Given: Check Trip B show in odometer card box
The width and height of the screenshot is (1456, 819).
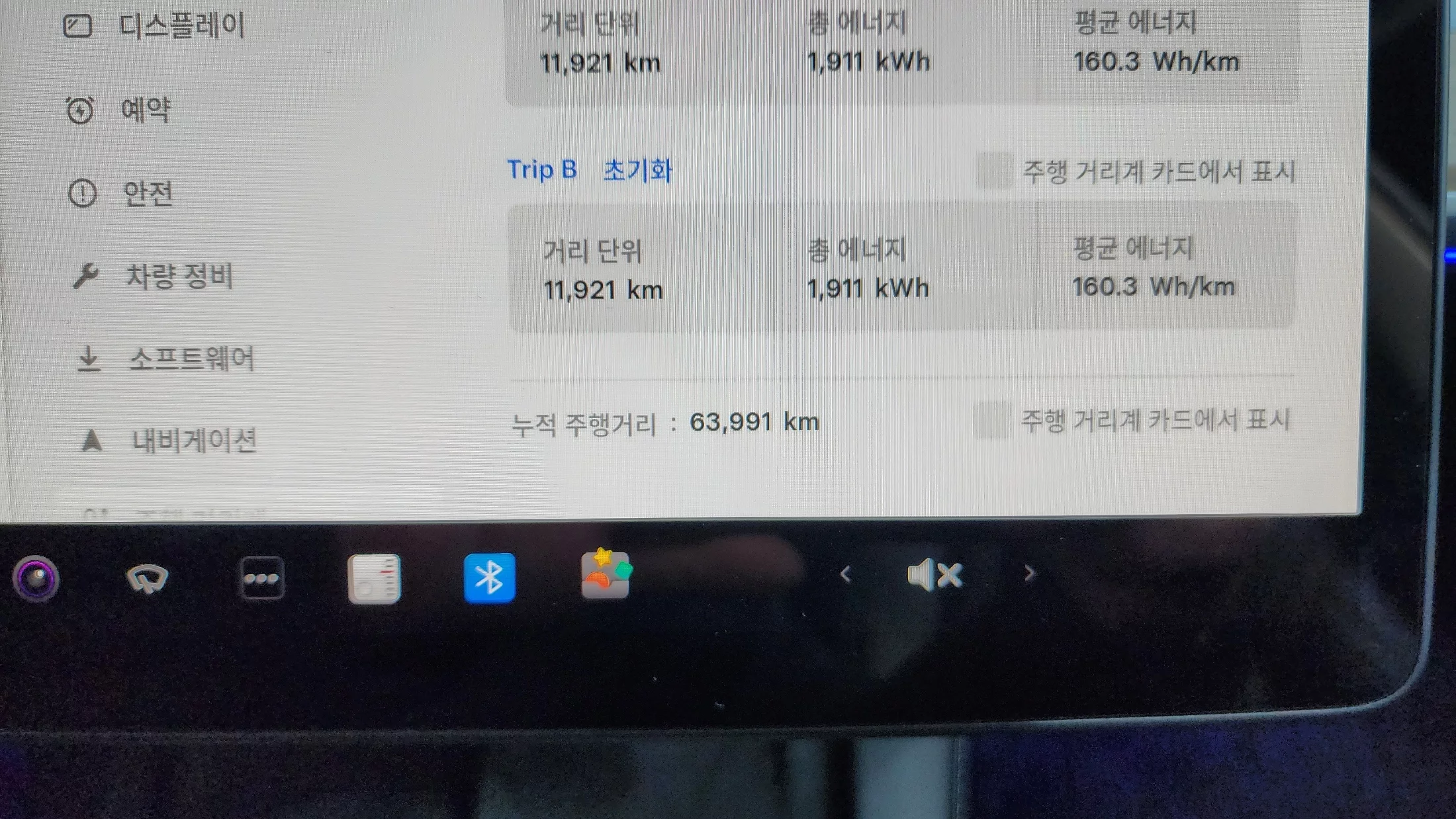Looking at the screenshot, I should 993,171.
